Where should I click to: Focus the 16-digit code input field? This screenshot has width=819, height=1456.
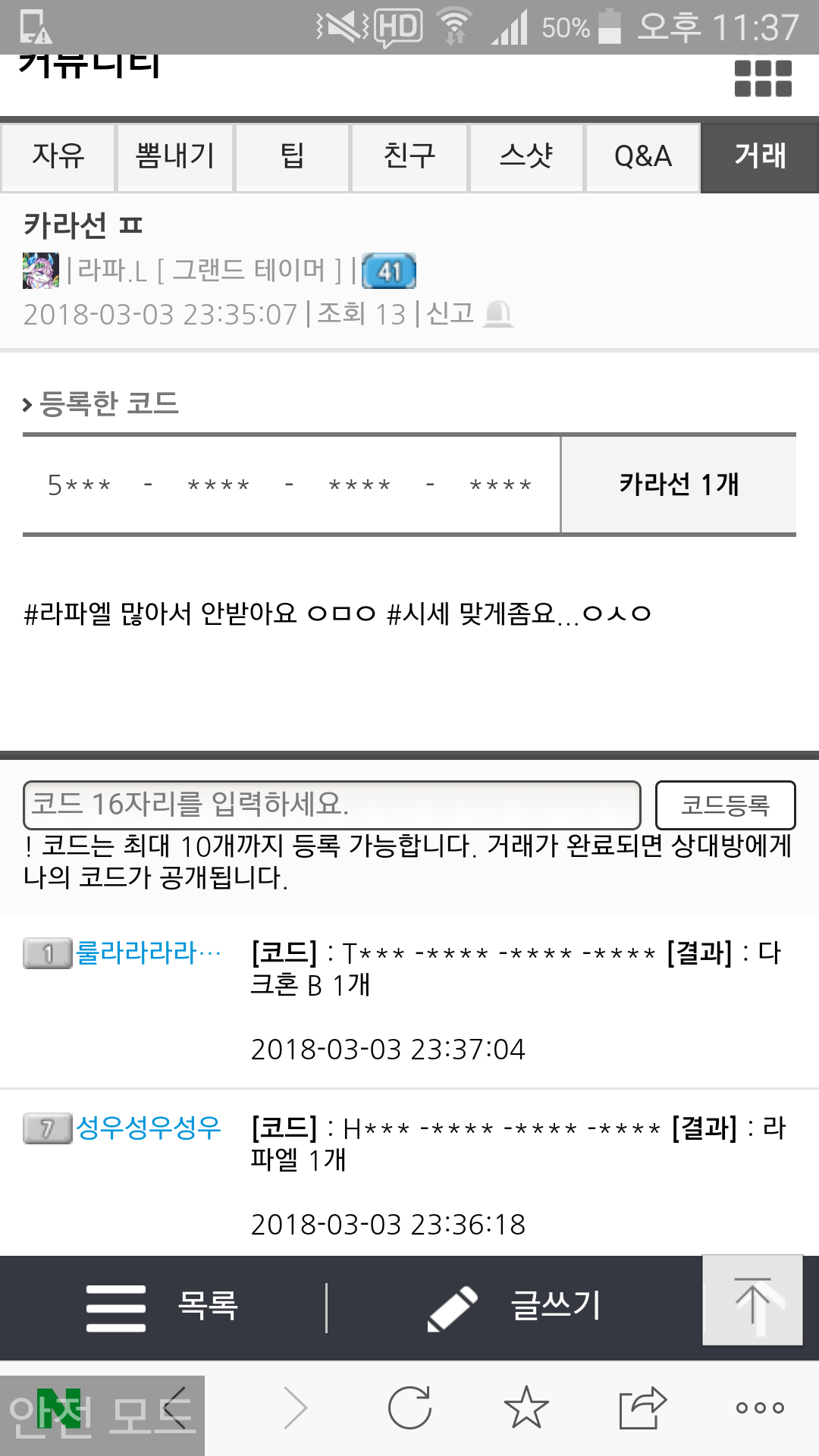(332, 805)
